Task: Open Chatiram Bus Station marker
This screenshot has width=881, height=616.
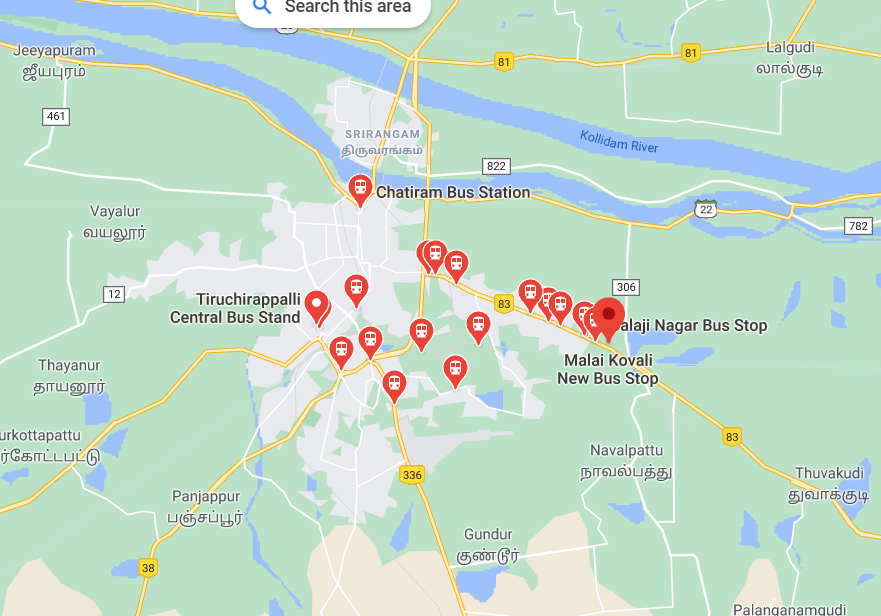Action: pyautogui.click(x=360, y=188)
